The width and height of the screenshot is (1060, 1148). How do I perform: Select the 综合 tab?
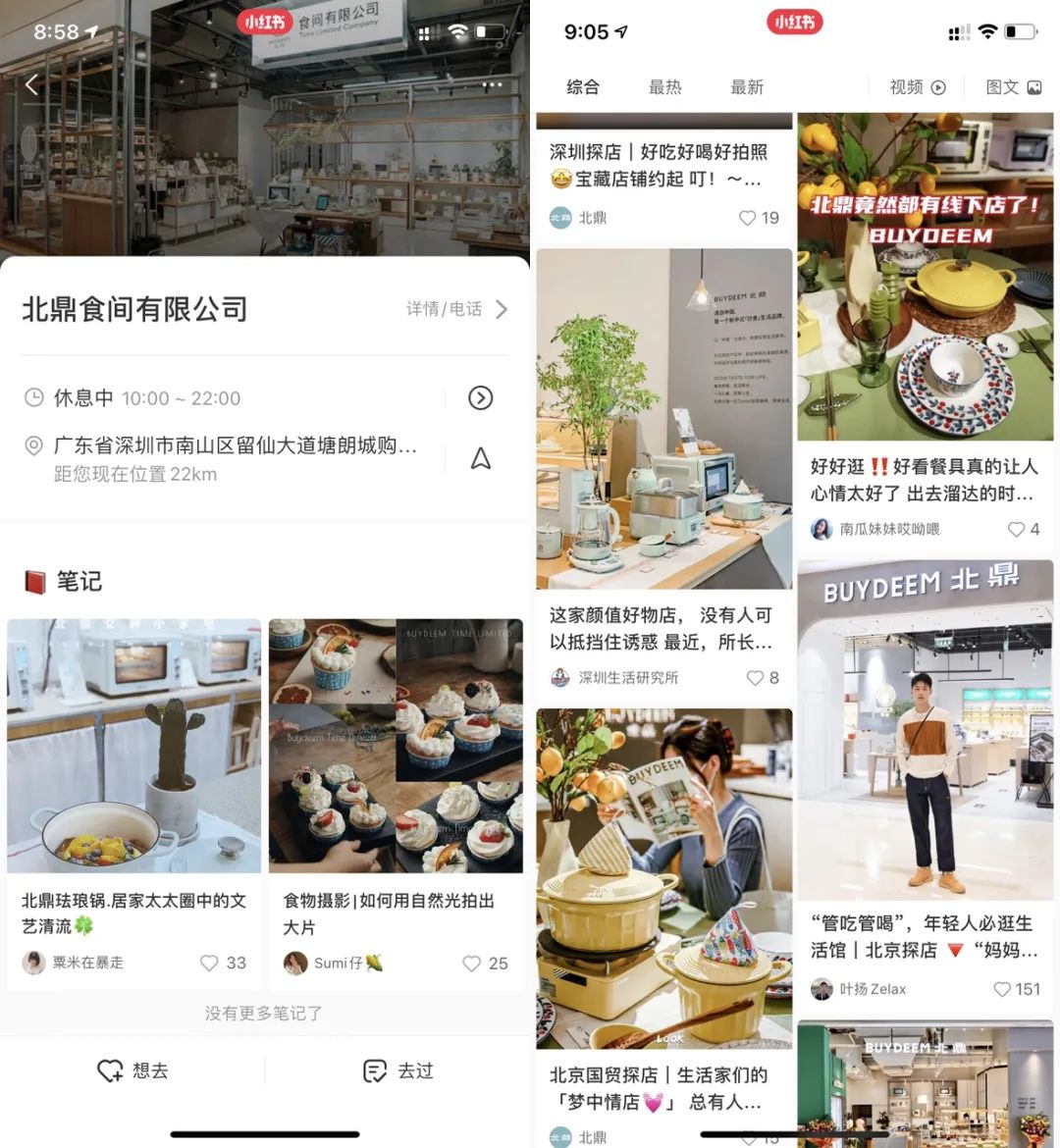tap(583, 87)
